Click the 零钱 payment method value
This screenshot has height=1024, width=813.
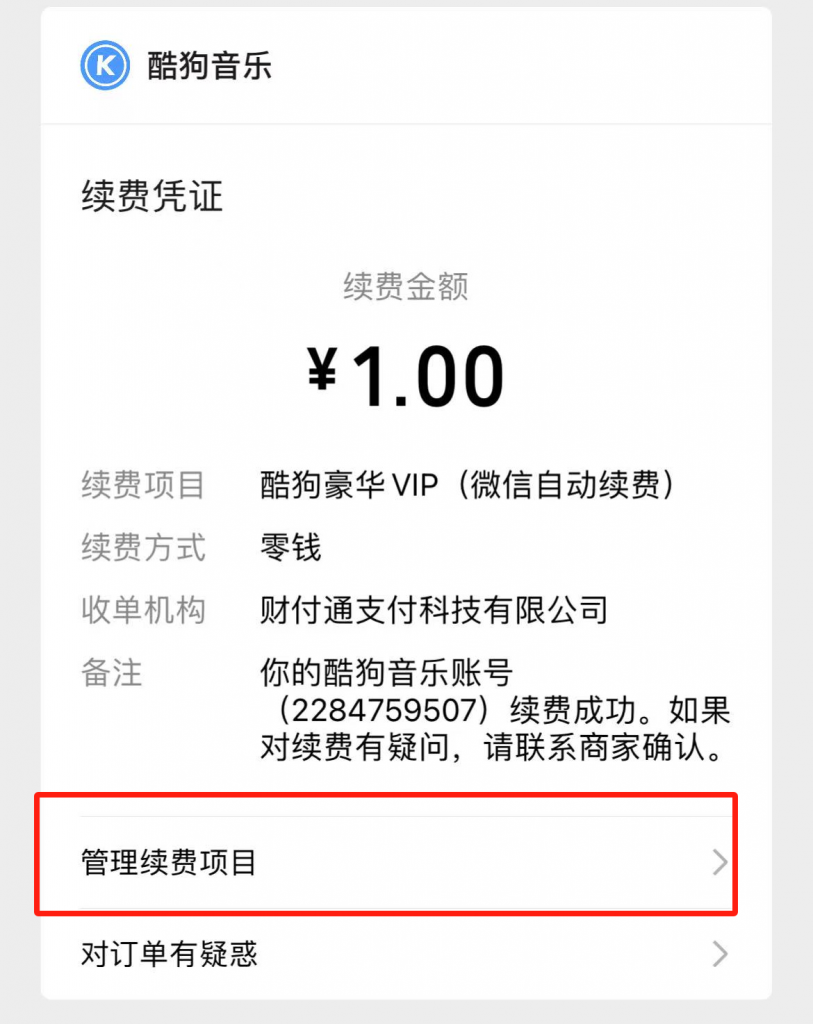coord(288,548)
